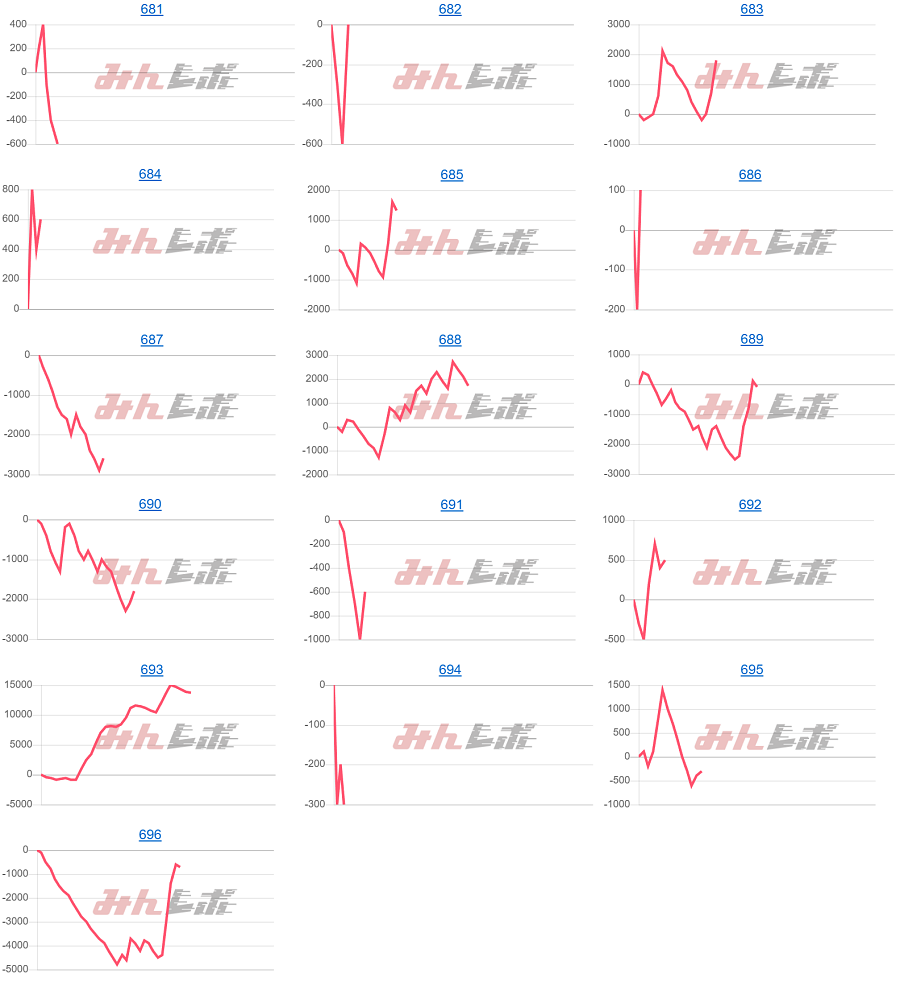This screenshot has height=990, width=900.
Task: Open the 681 link
Action: pos(151,9)
